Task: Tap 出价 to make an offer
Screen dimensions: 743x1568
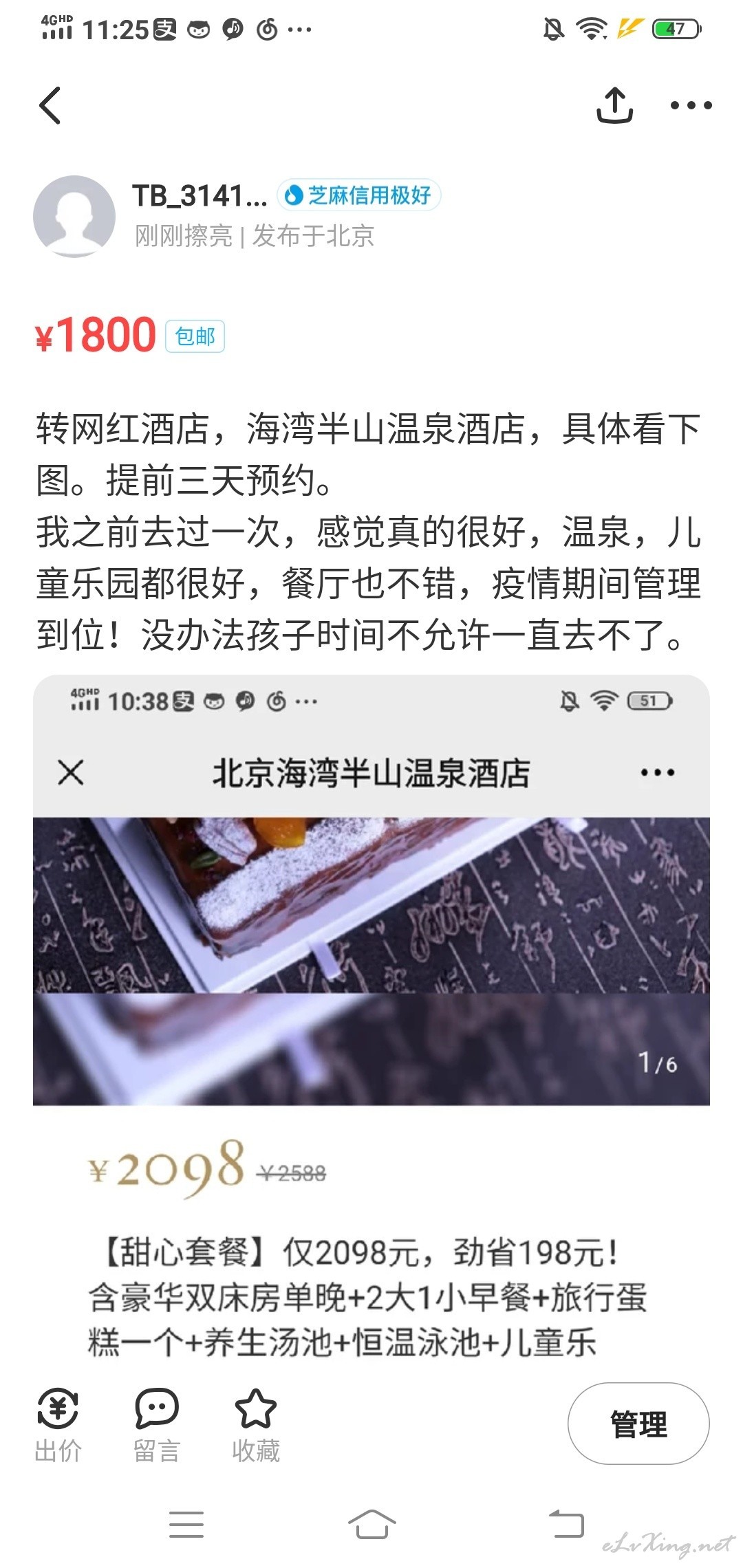Action: 58,1426
